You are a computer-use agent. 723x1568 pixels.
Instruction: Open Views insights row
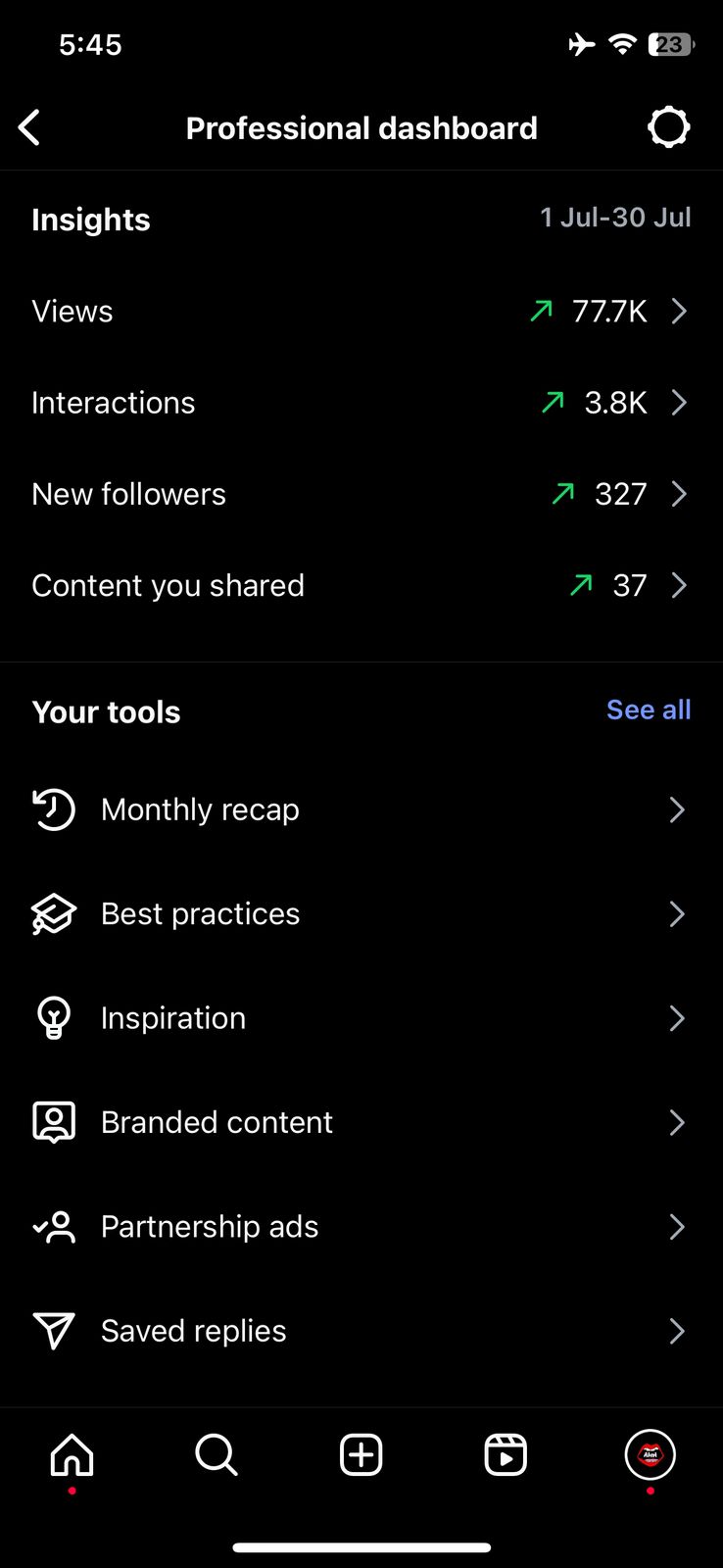[x=361, y=311]
